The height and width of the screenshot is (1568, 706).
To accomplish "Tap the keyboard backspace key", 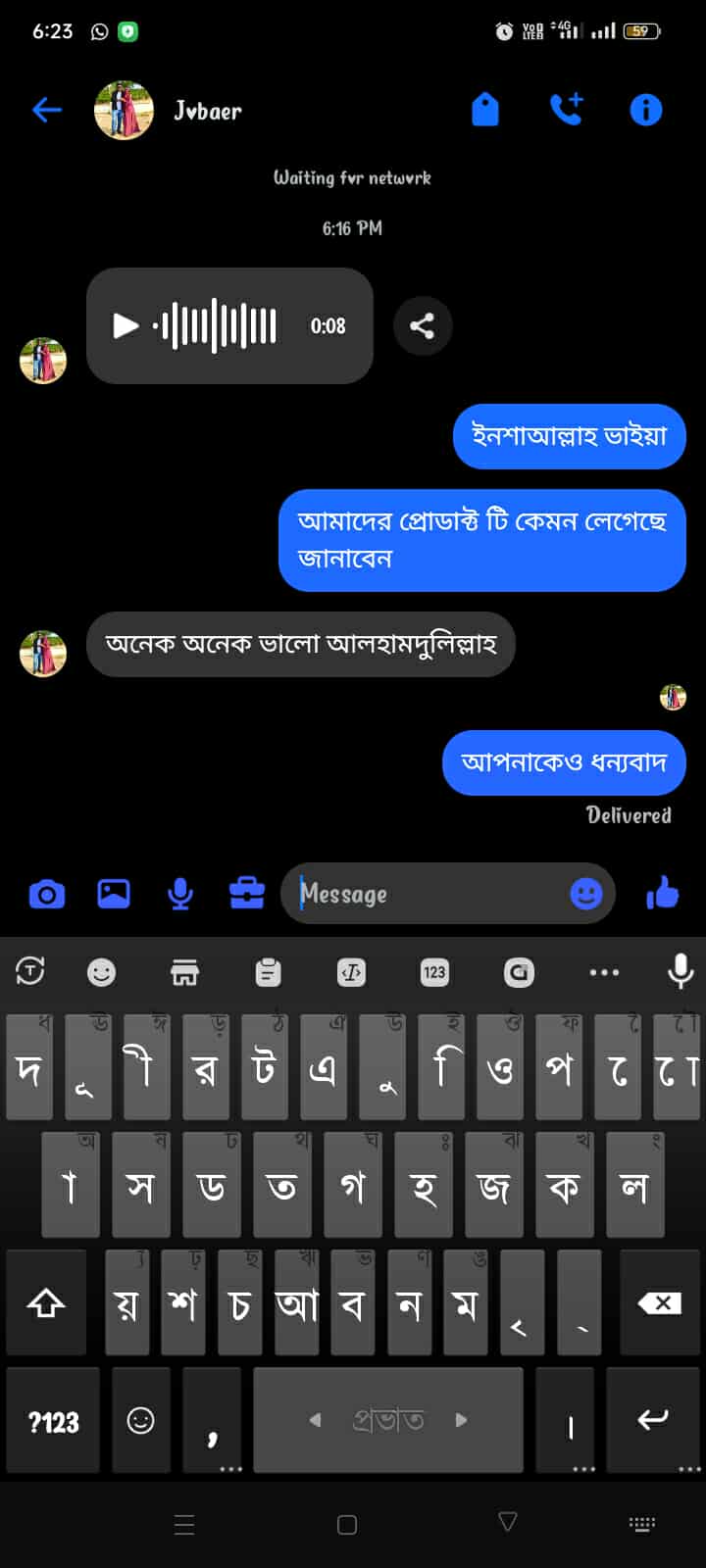I will tap(659, 1303).
